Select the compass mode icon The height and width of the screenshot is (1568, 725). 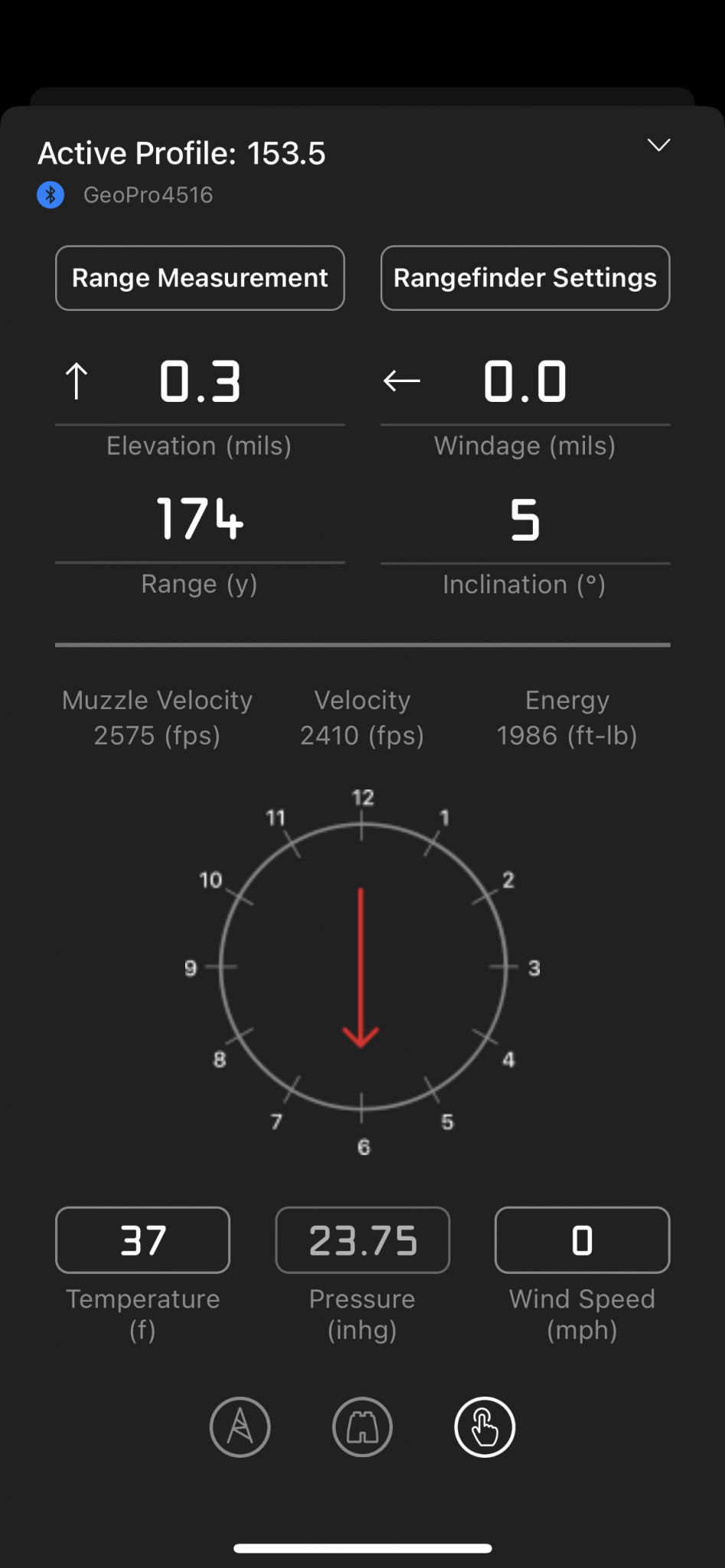pyautogui.click(x=240, y=1427)
